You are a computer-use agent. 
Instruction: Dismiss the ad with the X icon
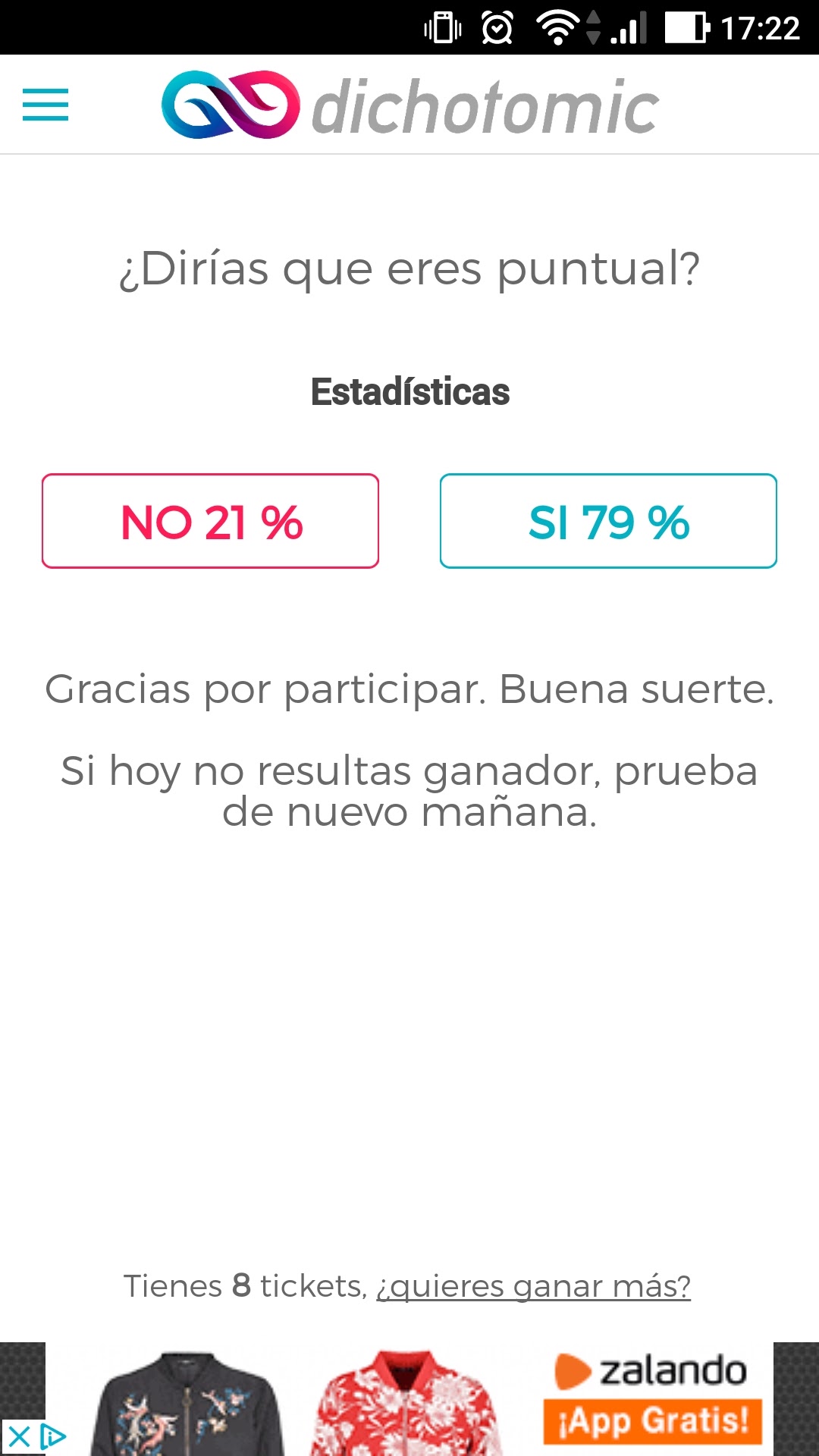[18, 1436]
